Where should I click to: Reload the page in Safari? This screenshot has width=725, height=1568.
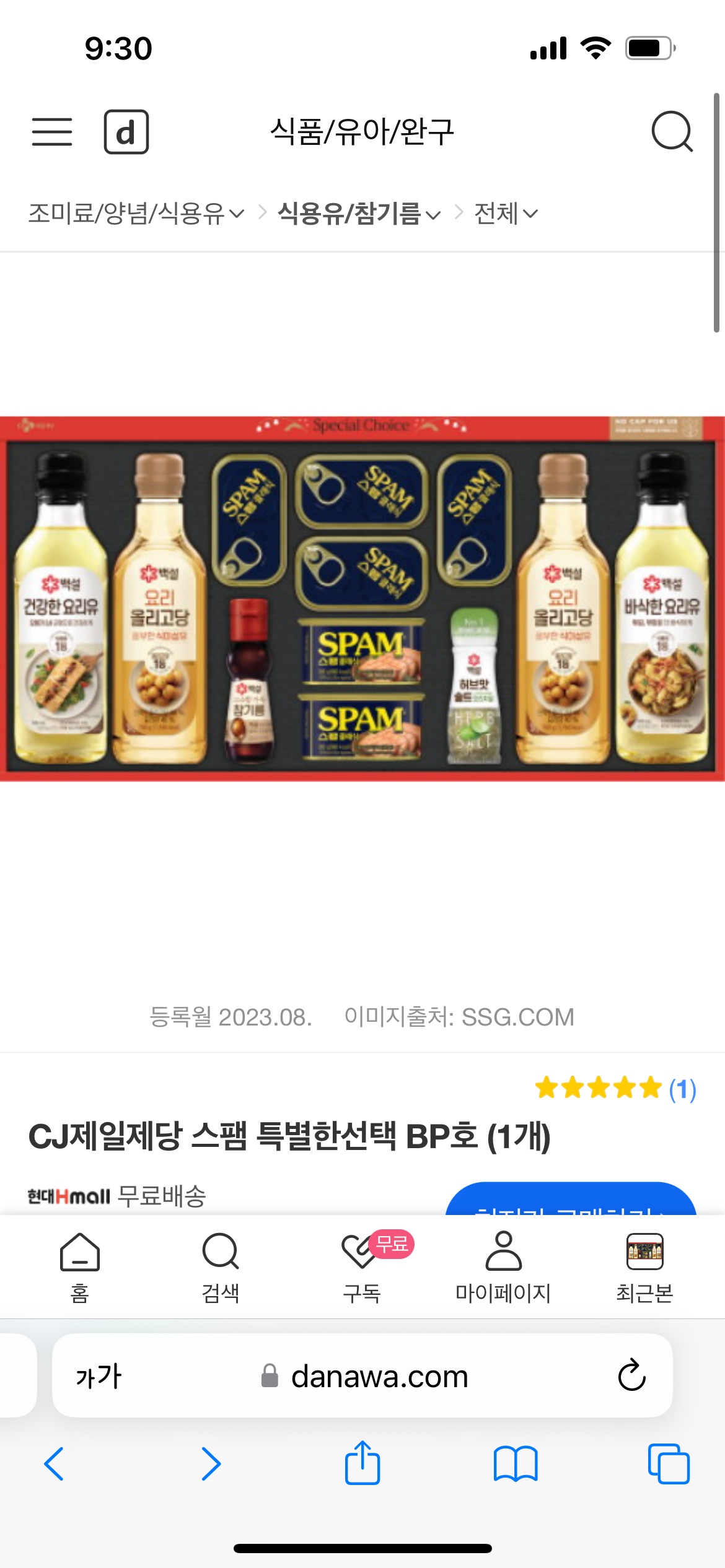click(x=631, y=1376)
